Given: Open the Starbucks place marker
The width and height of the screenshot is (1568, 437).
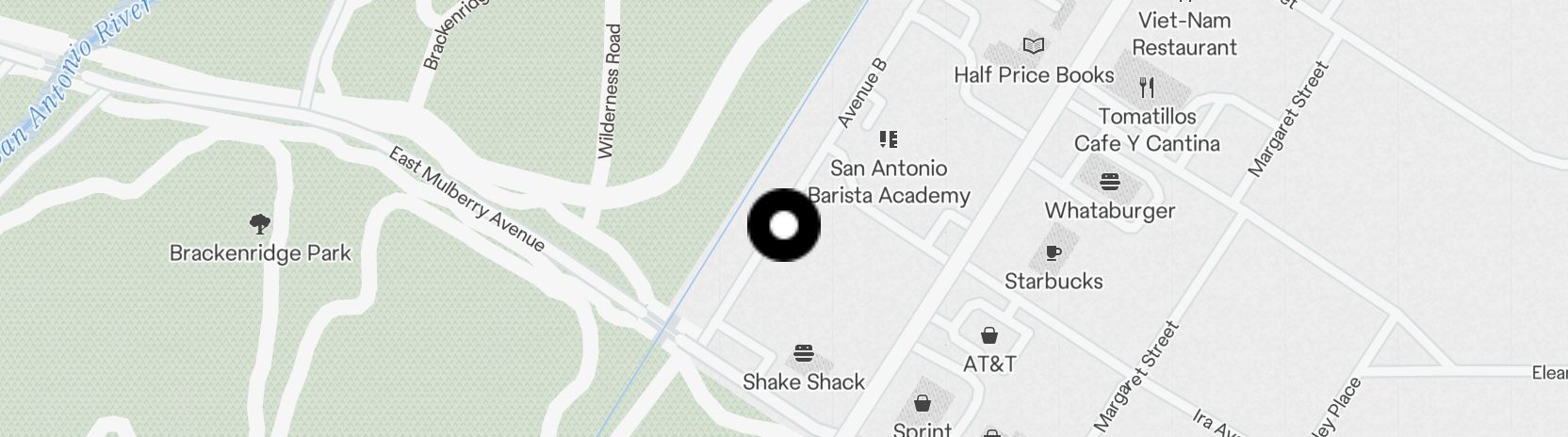Looking at the screenshot, I should point(1053,253).
